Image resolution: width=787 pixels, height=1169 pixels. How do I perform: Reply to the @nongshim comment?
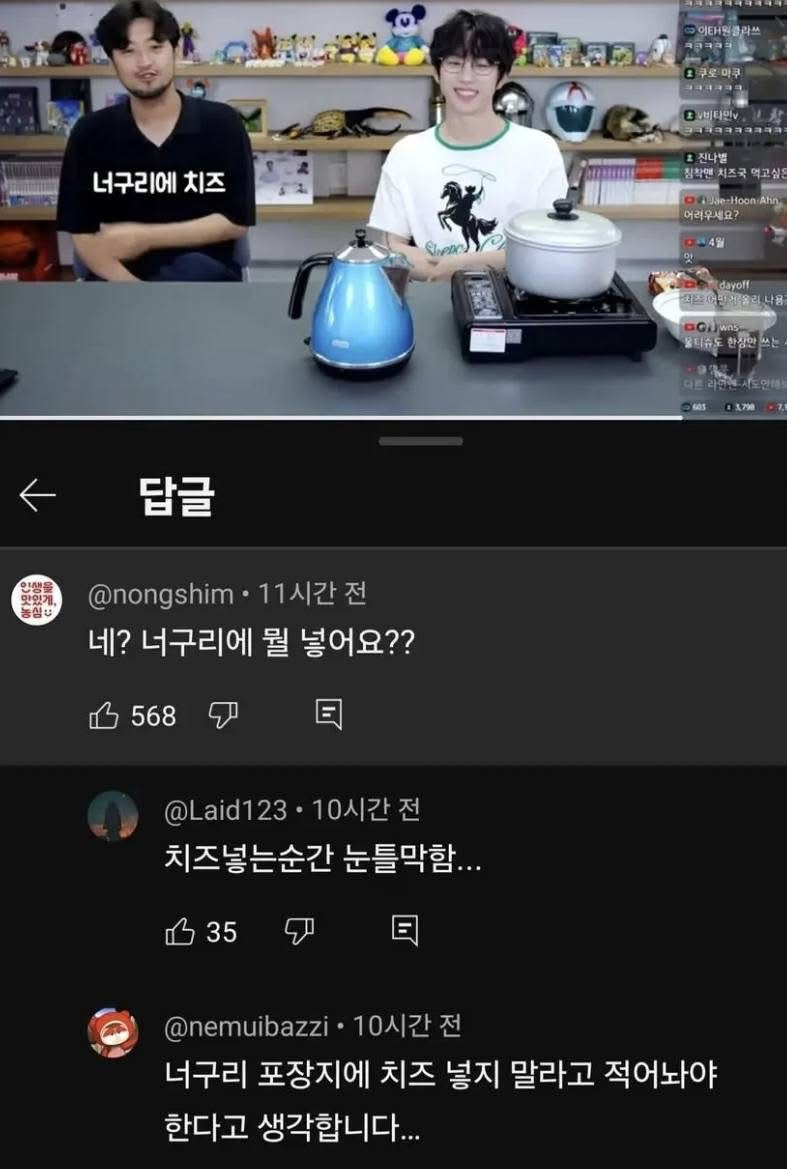(x=329, y=714)
